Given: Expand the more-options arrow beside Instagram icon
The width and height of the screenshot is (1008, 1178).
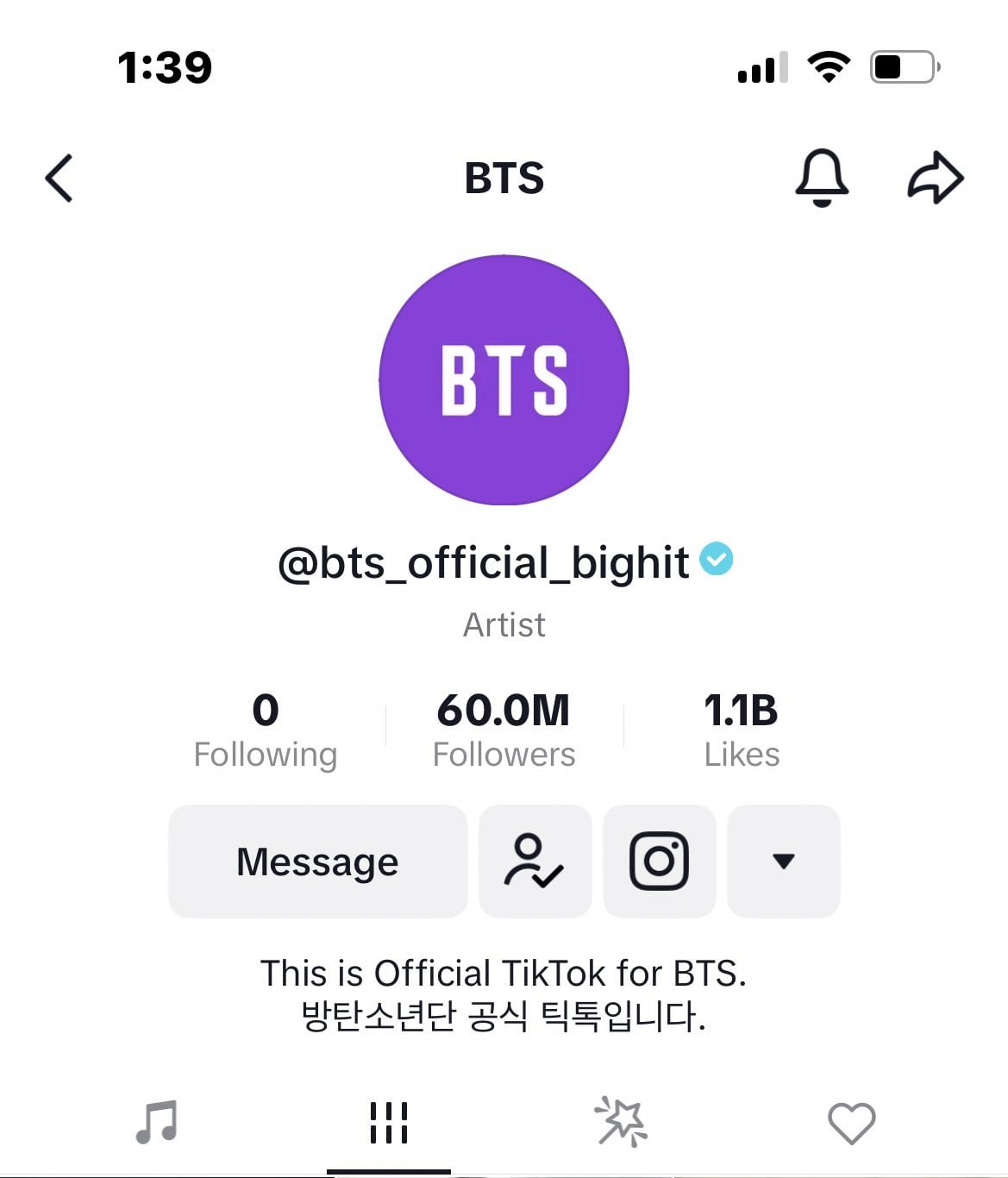Looking at the screenshot, I should click(x=783, y=862).
